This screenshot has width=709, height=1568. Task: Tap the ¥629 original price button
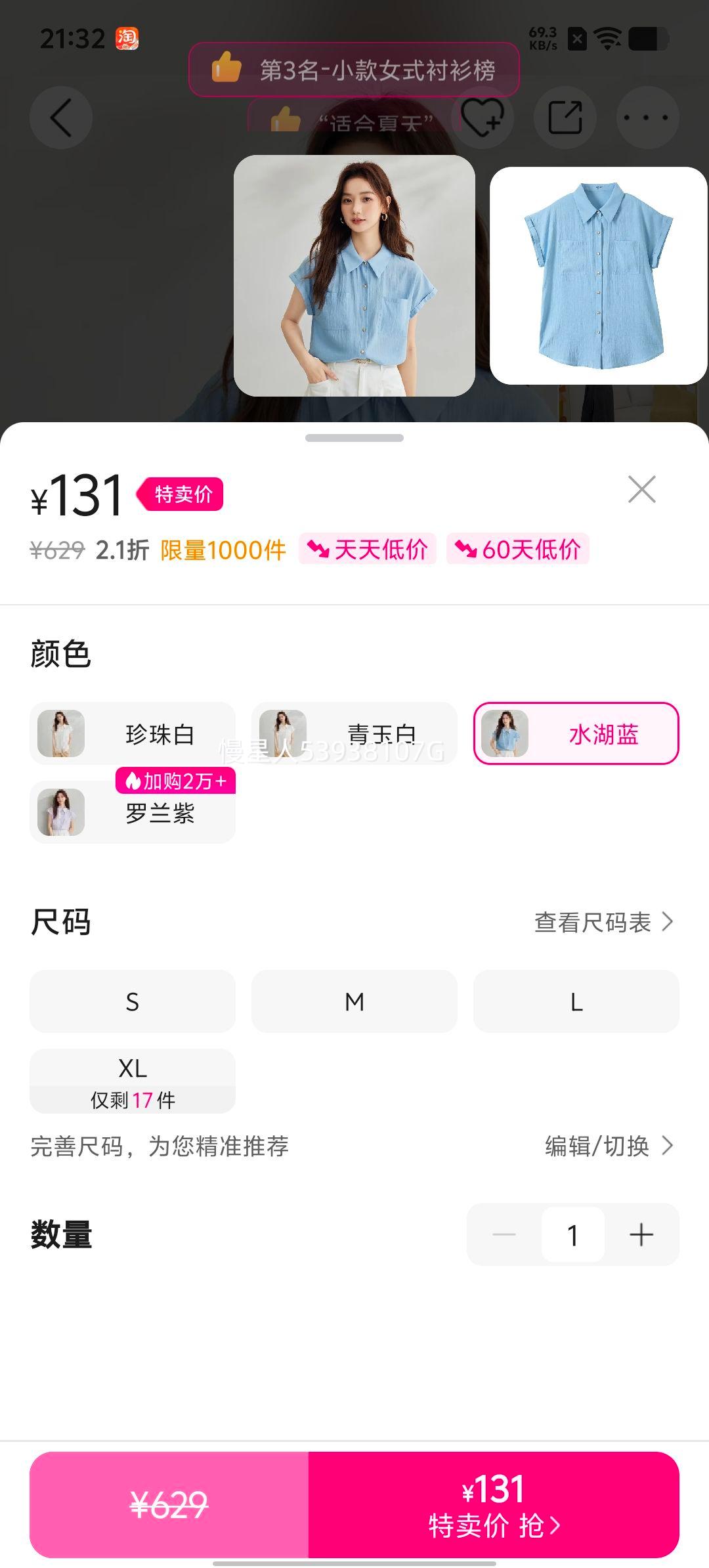click(x=169, y=1505)
